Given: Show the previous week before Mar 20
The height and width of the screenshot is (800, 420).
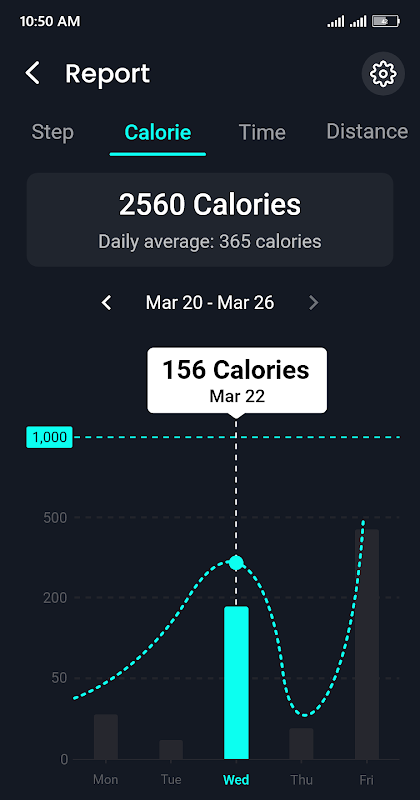Looking at the screenshot, I should pos(106,303).
